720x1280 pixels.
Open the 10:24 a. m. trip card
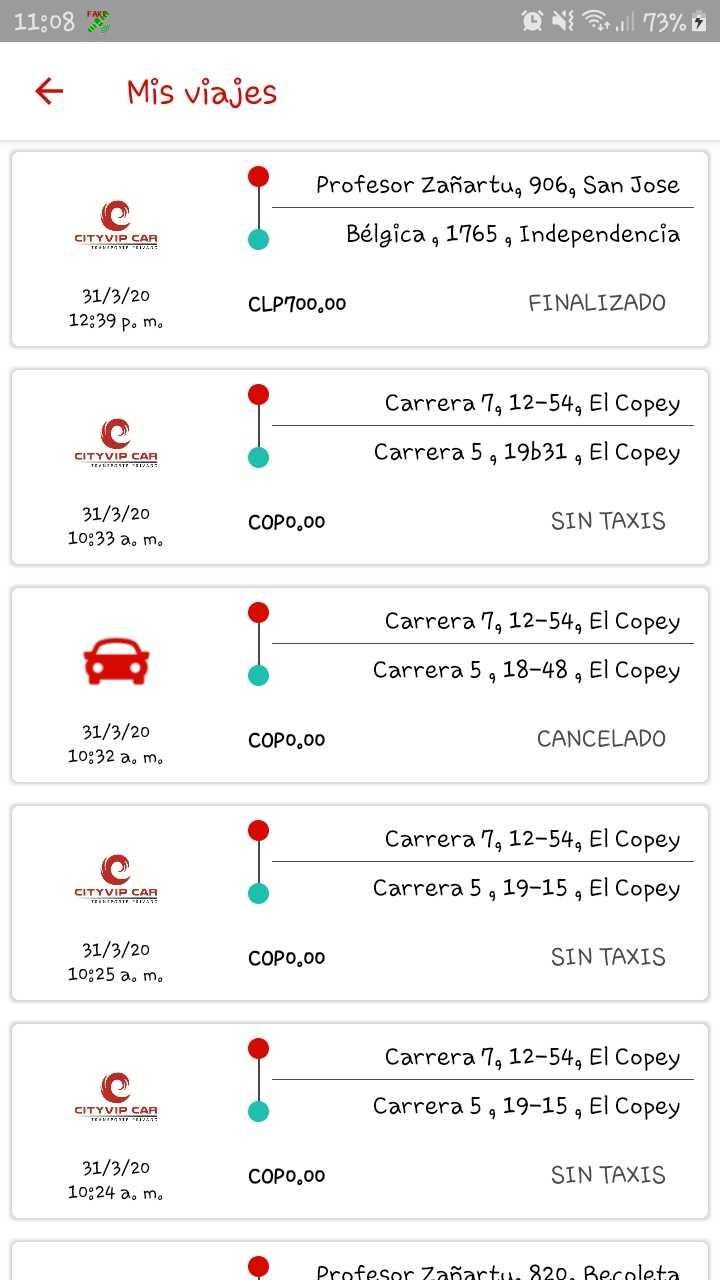(360, 1121)
